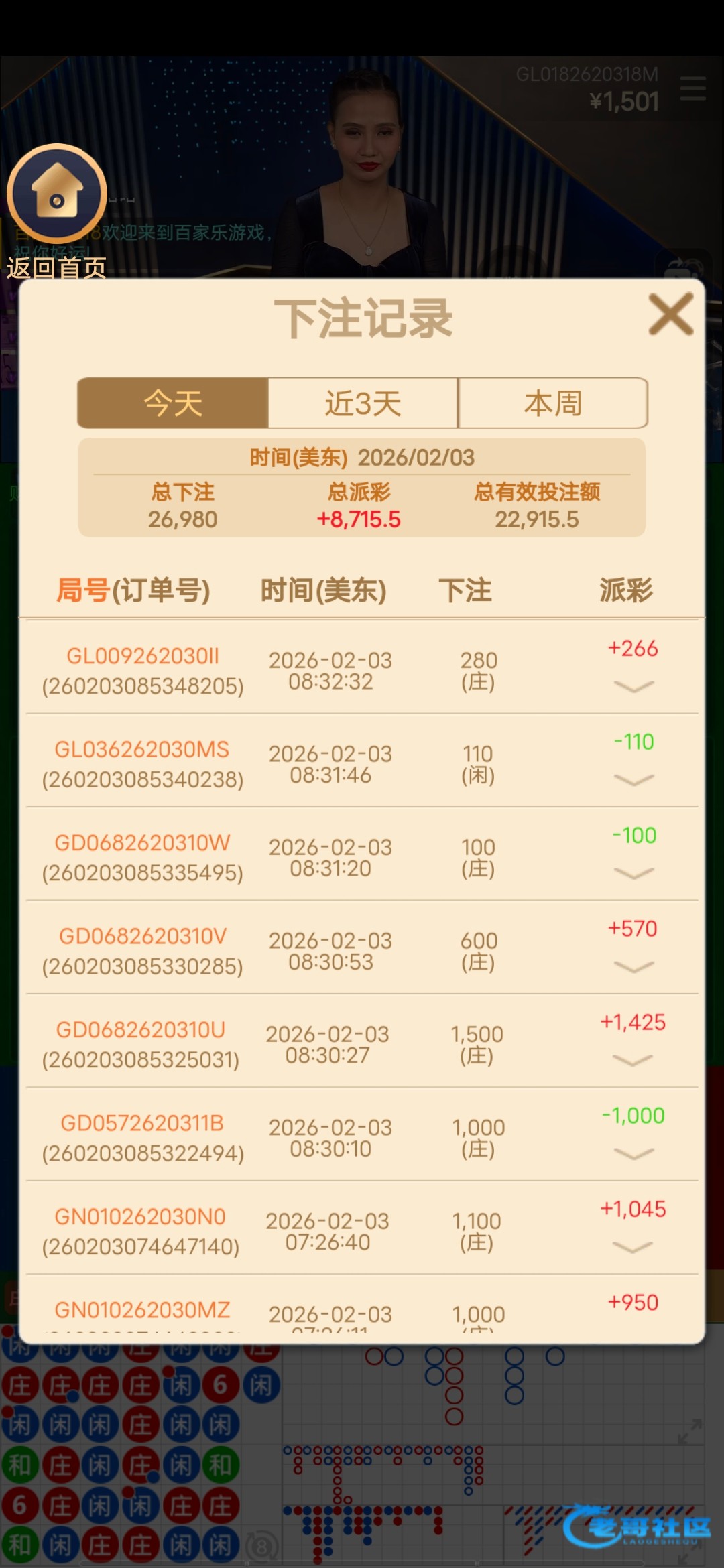Expand details for round GL009262030II
724x1568 pixels.
[633, 686]
